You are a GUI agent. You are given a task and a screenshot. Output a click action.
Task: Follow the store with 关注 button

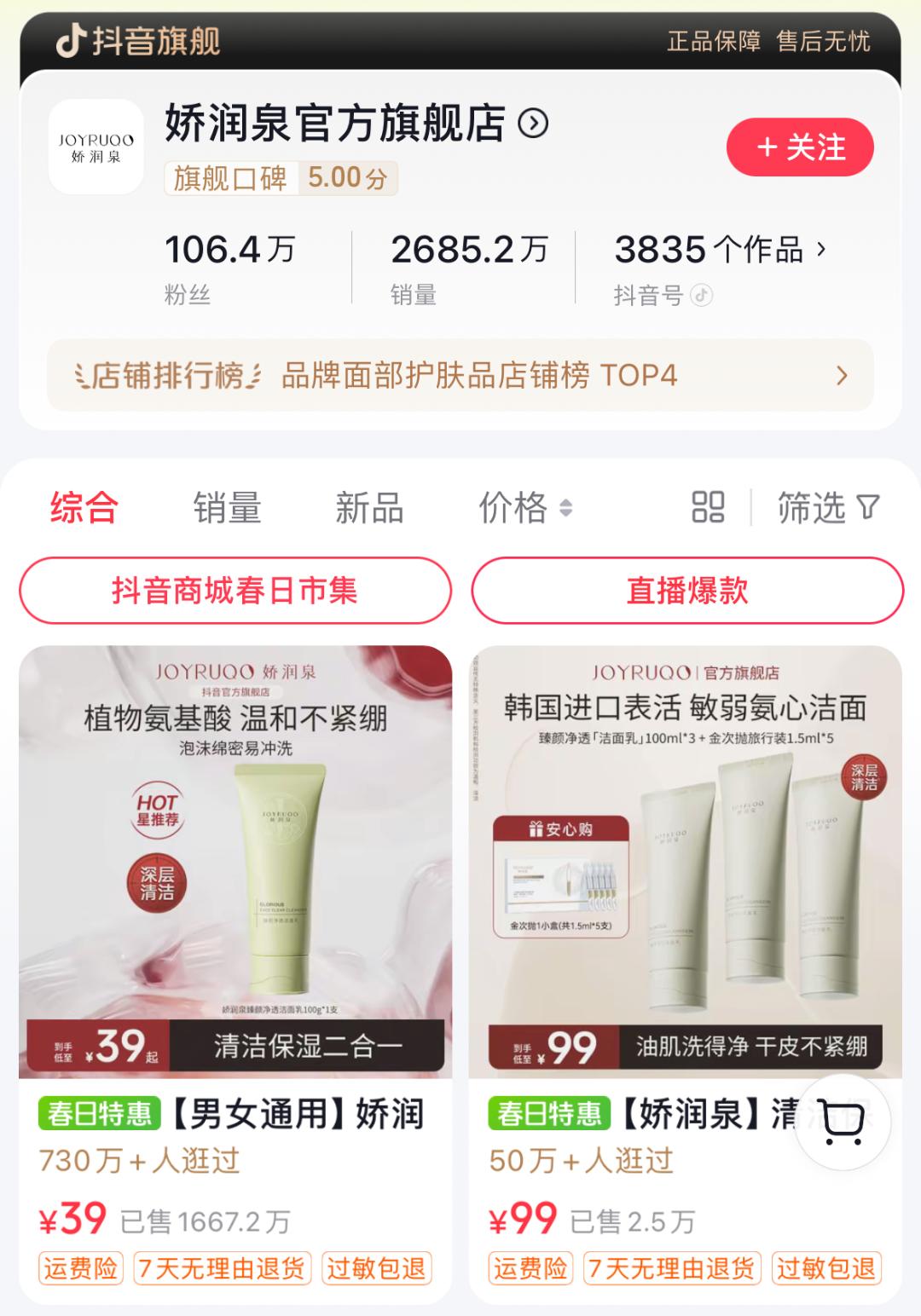[x=799, y=147]
